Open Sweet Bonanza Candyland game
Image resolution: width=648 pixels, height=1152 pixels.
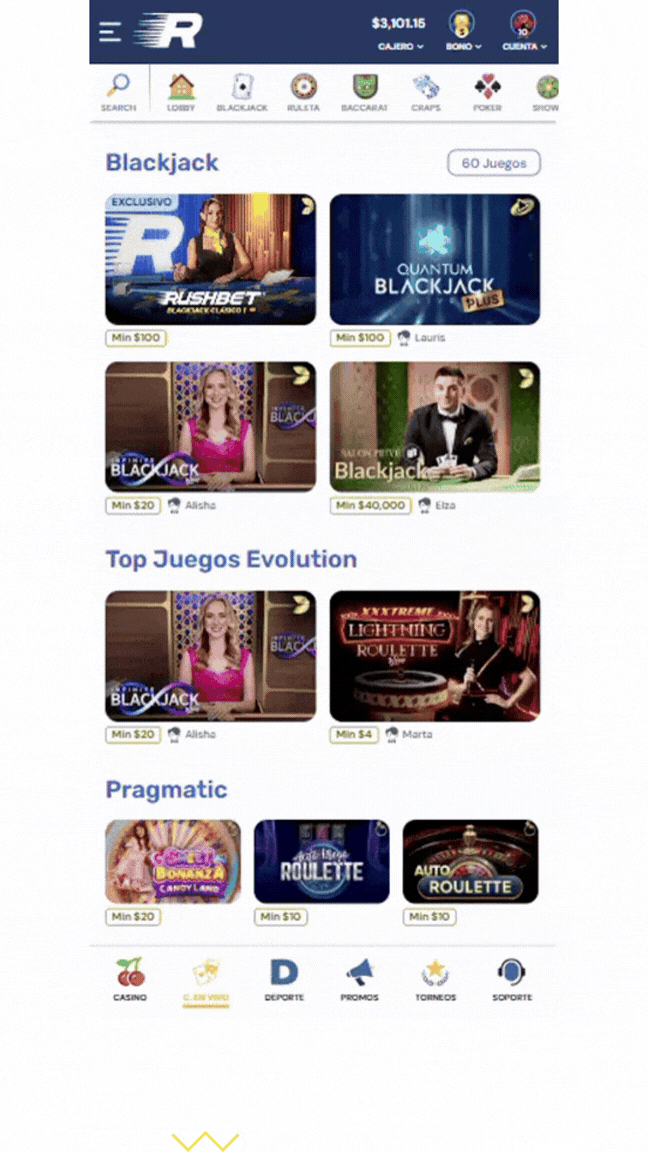173,862
